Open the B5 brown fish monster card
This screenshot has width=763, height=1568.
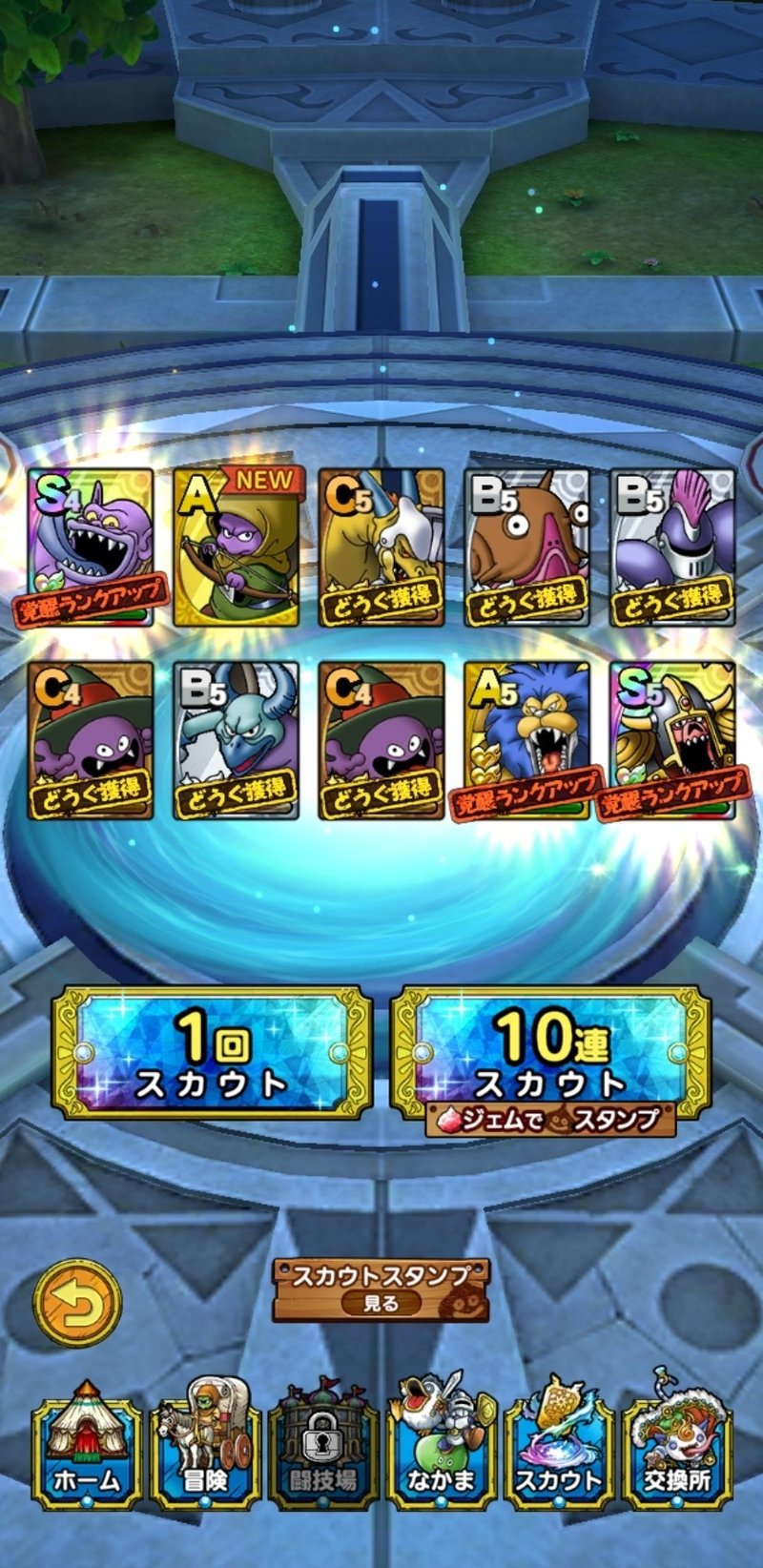pos(527,547)
